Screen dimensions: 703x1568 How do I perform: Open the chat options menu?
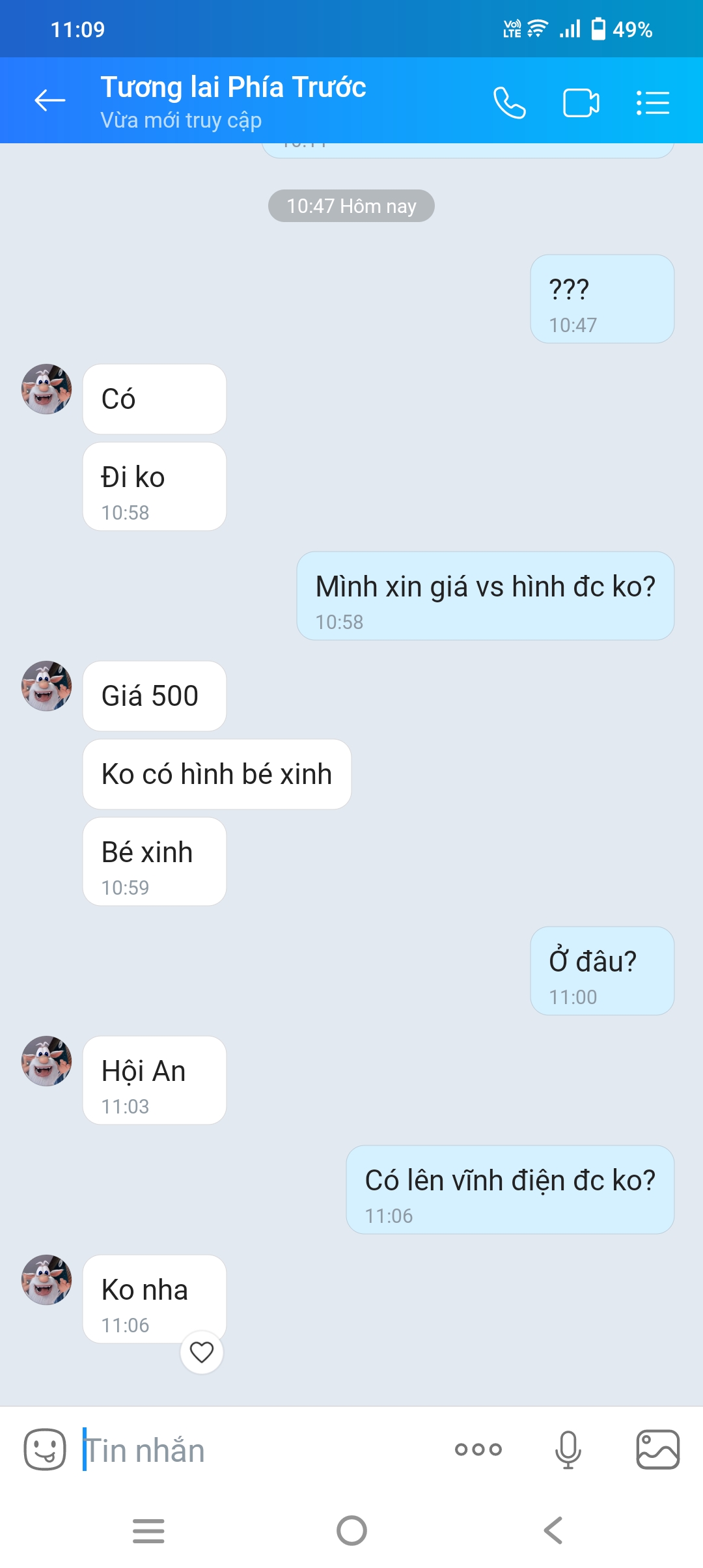(653, 103)
